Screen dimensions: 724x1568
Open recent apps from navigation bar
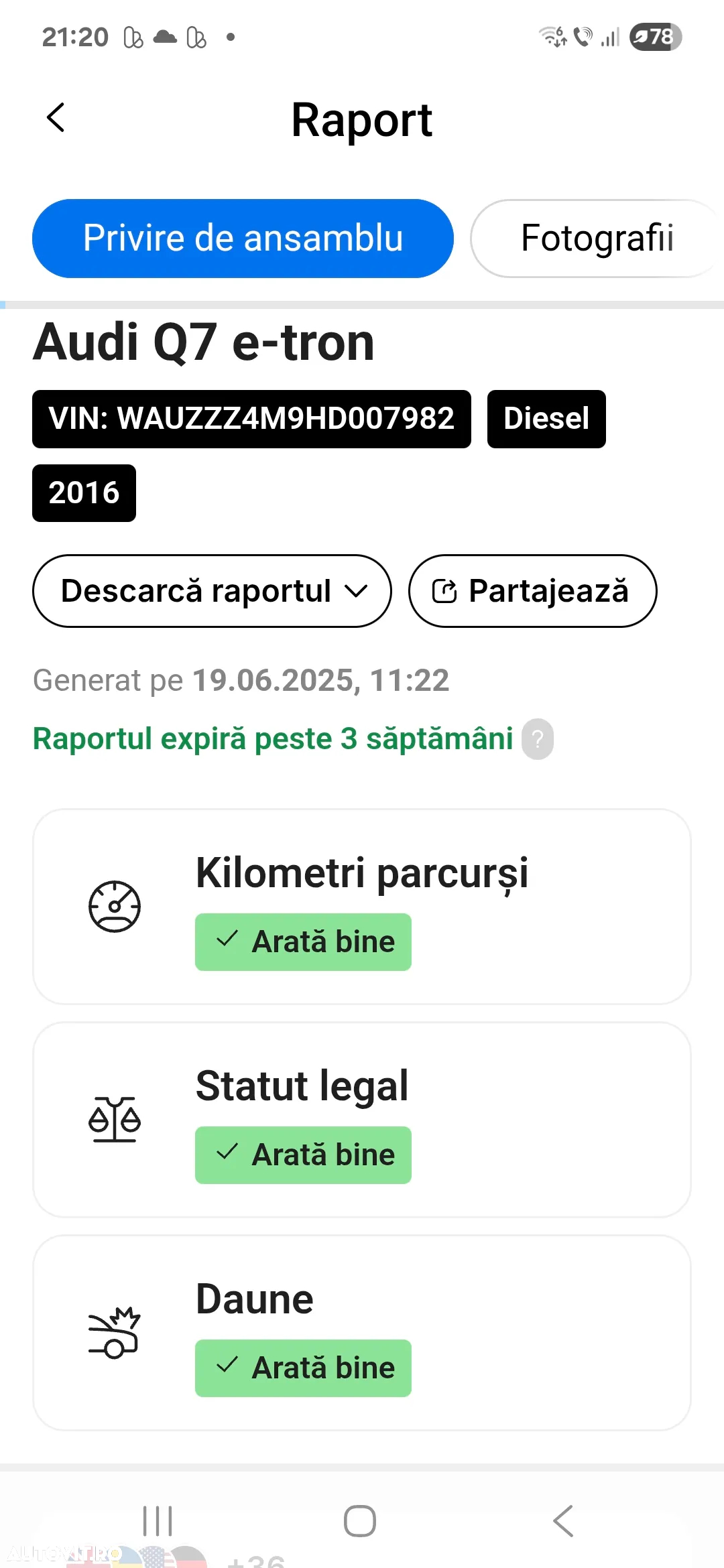click(158, 1521)
